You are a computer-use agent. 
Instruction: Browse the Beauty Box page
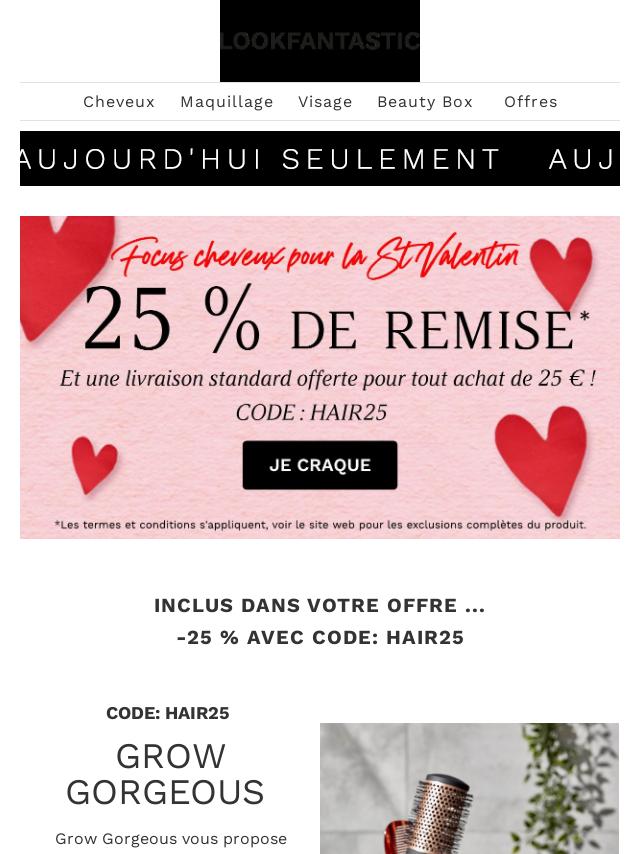(x=424, y=102)
